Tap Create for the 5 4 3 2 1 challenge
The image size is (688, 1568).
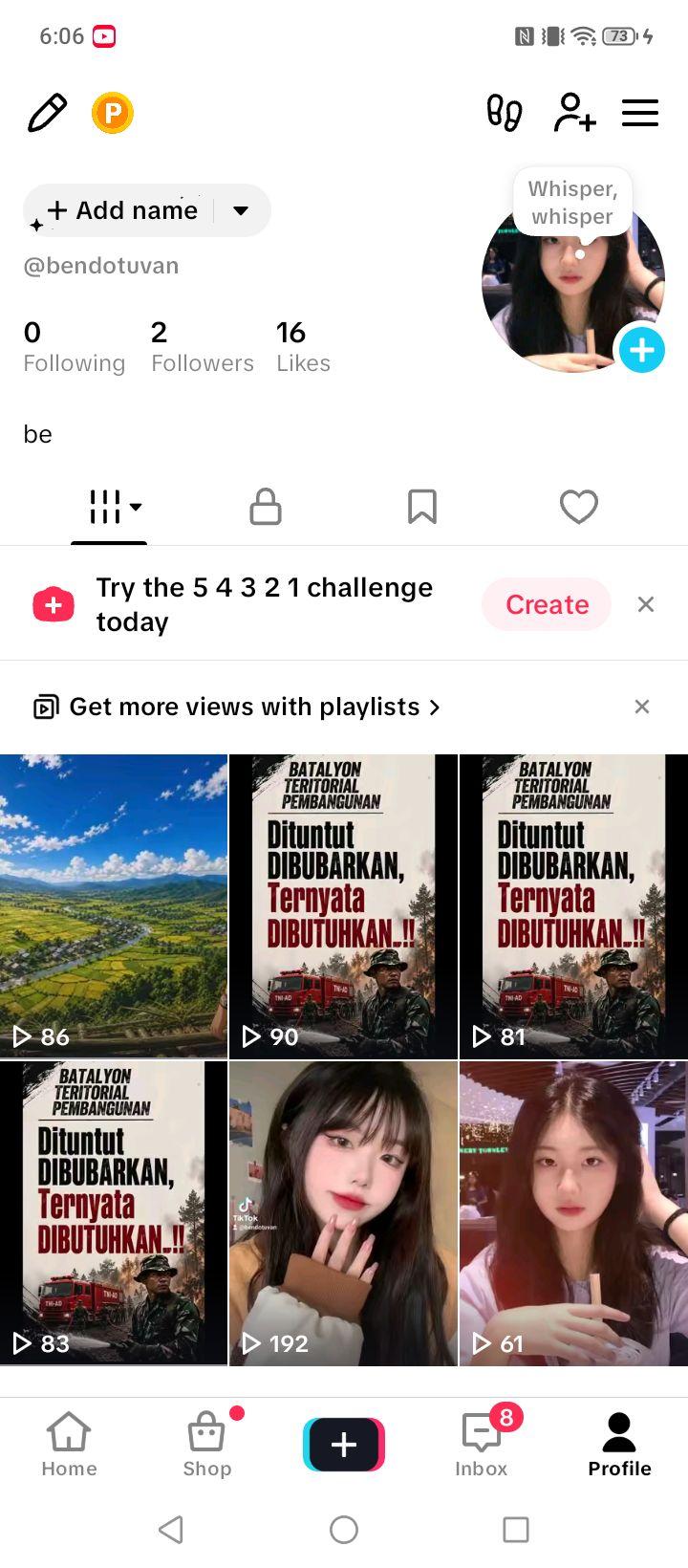pyautogui.click(x=547, y=604)
